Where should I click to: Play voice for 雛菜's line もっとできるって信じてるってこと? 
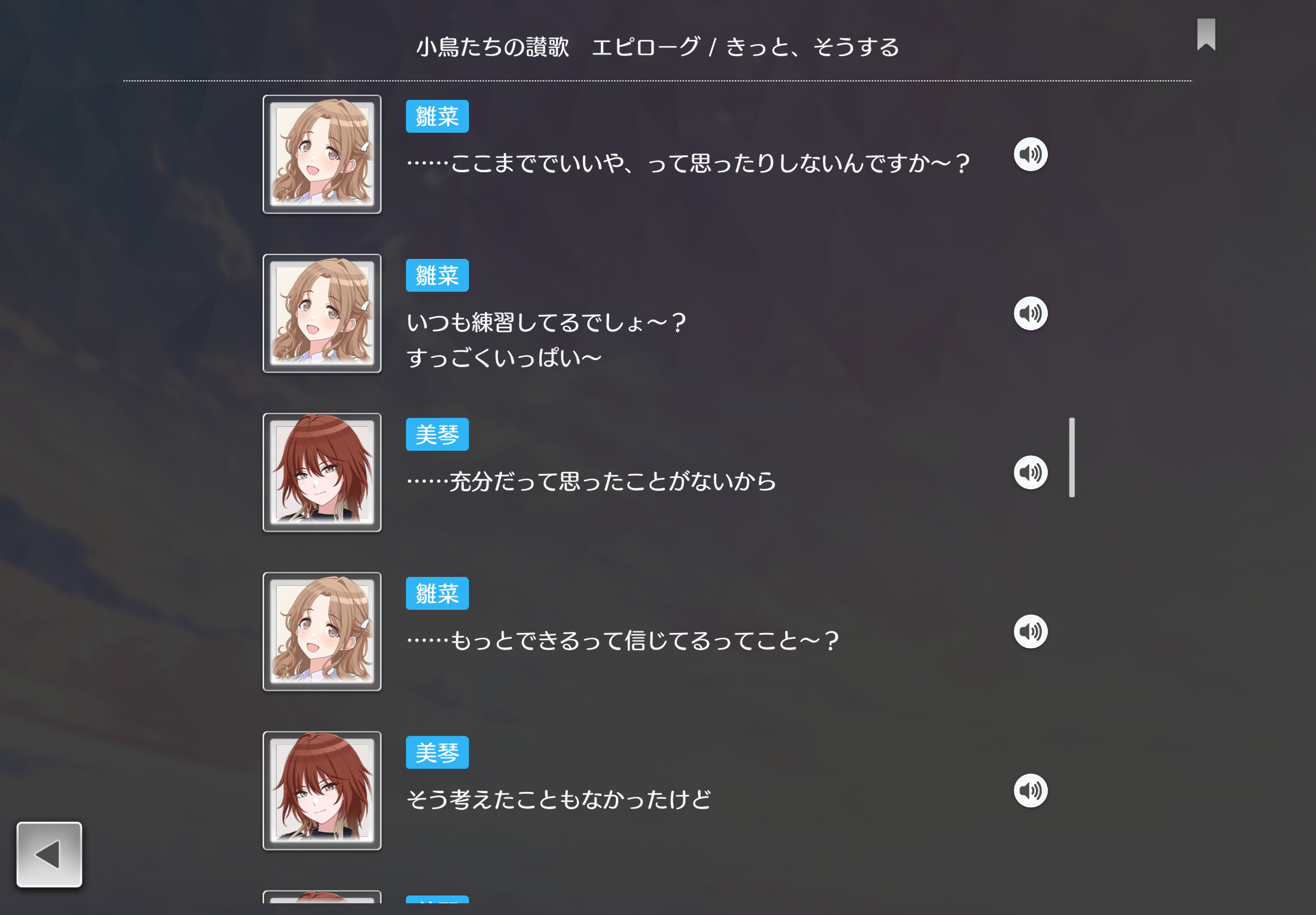(1030, 631)
